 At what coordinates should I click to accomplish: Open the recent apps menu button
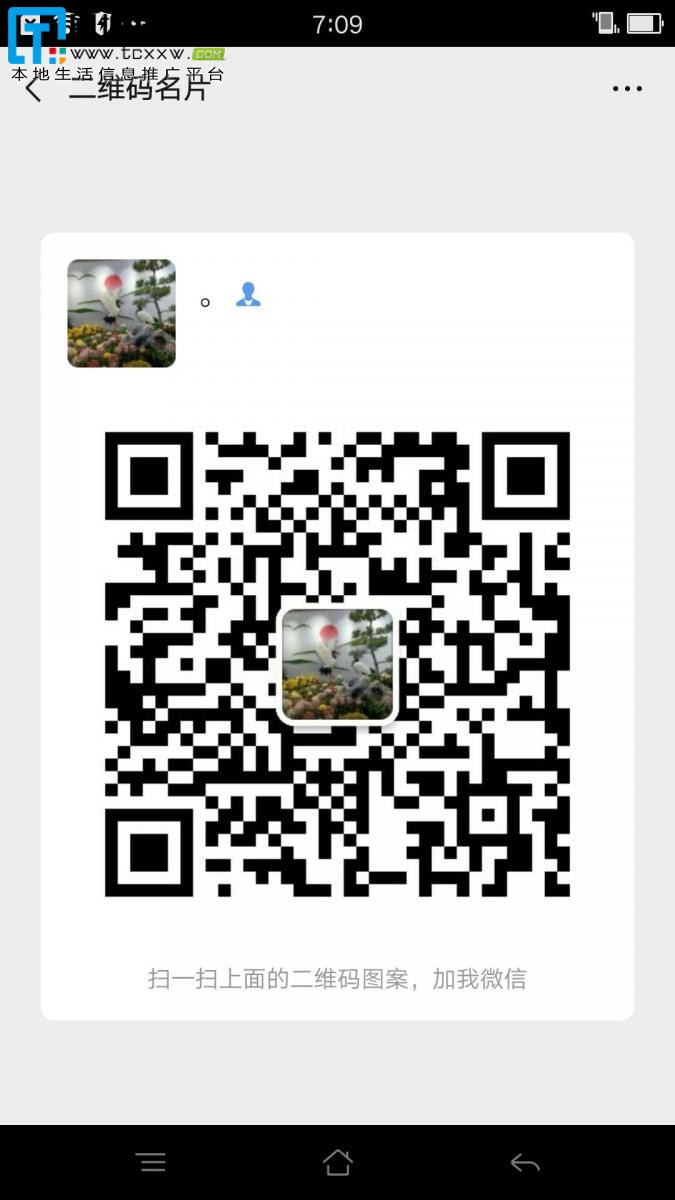tap(151, 1162)
